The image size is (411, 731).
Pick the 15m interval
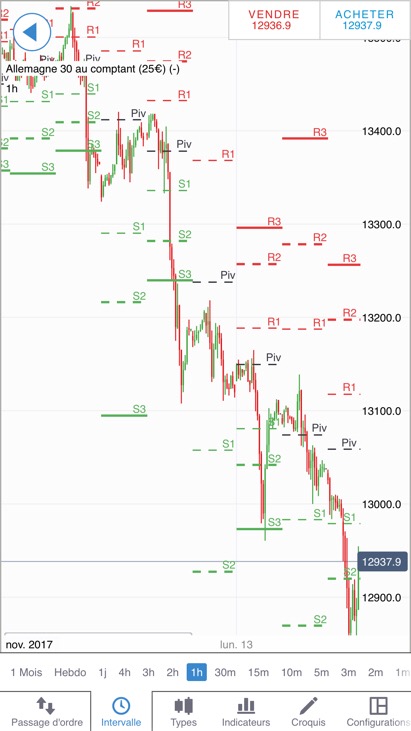(258, 672)
